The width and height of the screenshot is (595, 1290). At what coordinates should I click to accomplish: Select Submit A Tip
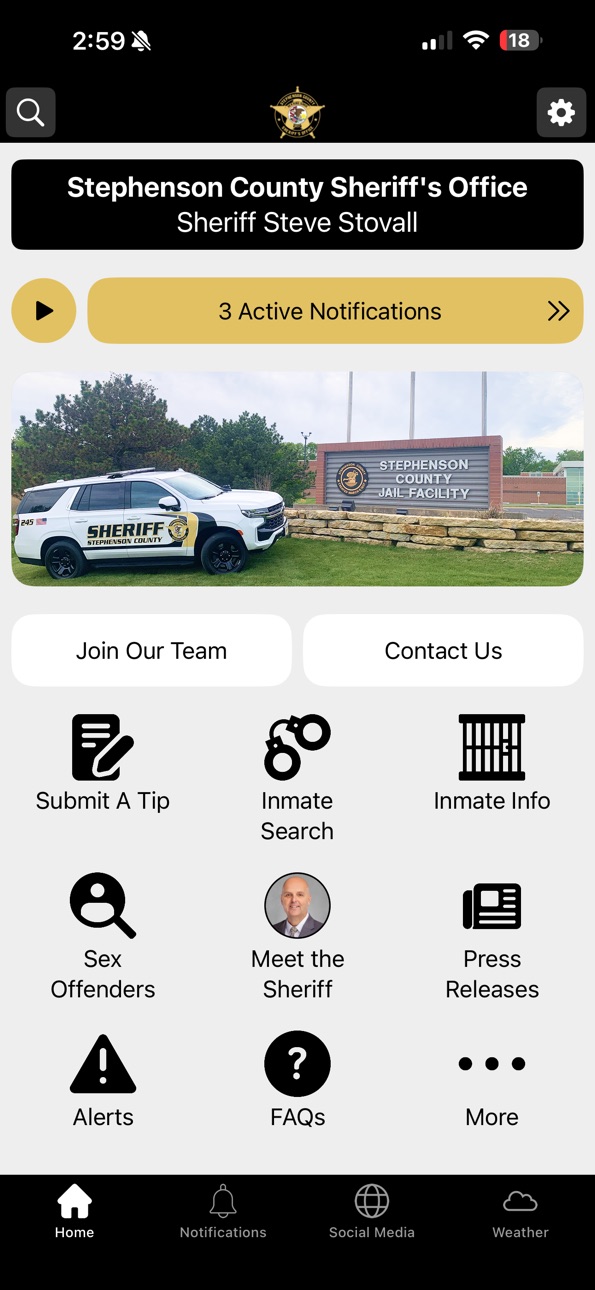coord(103,764)
